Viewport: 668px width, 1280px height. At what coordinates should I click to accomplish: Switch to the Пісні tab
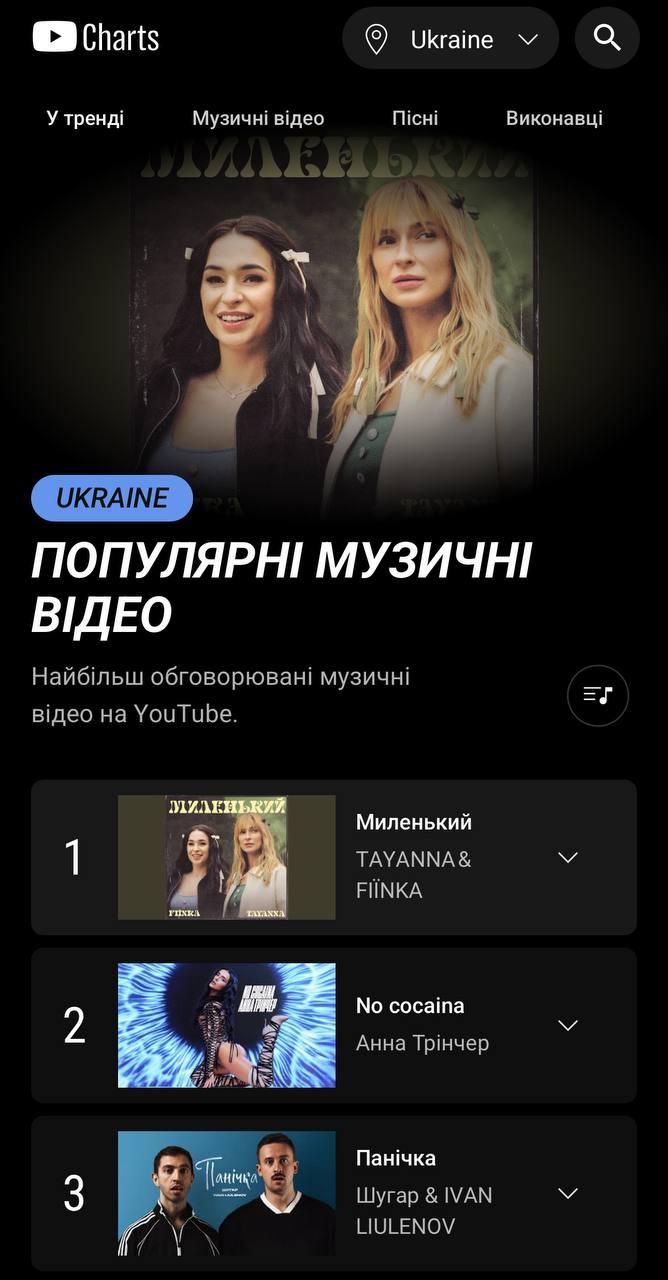[x=415, y=118]
